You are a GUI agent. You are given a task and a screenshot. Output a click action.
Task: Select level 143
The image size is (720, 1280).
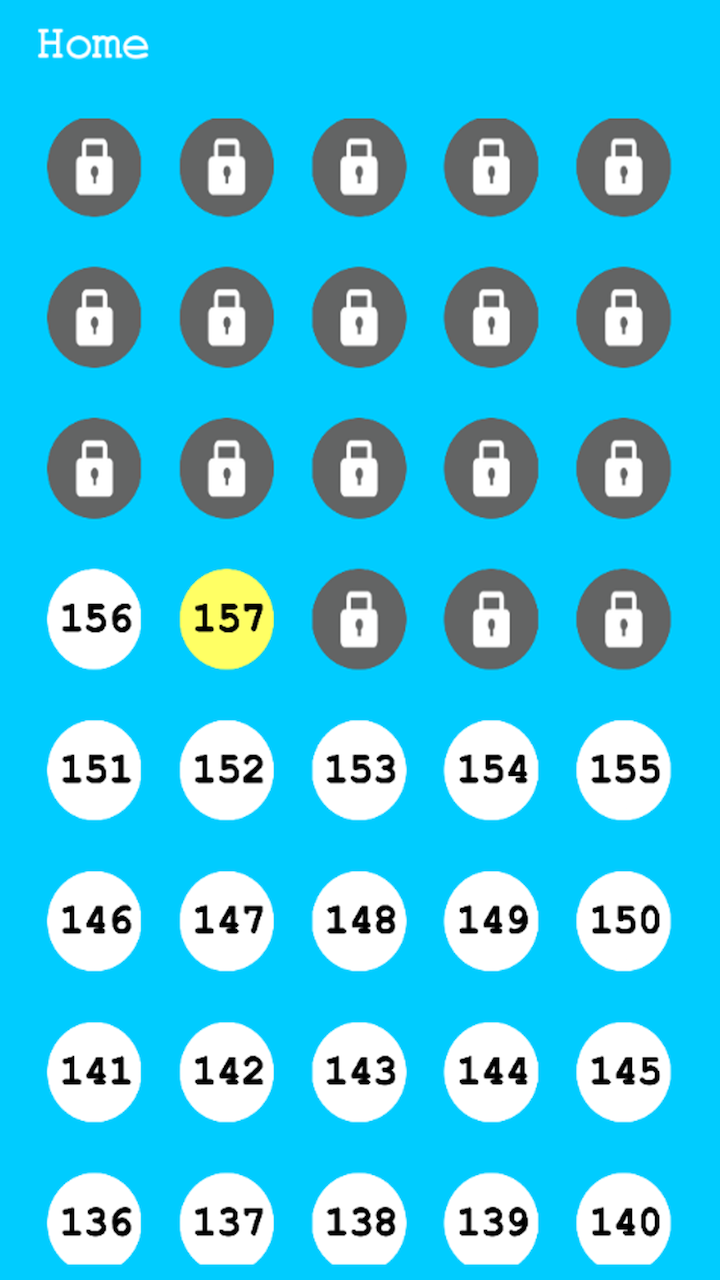tap(359, 1072)
